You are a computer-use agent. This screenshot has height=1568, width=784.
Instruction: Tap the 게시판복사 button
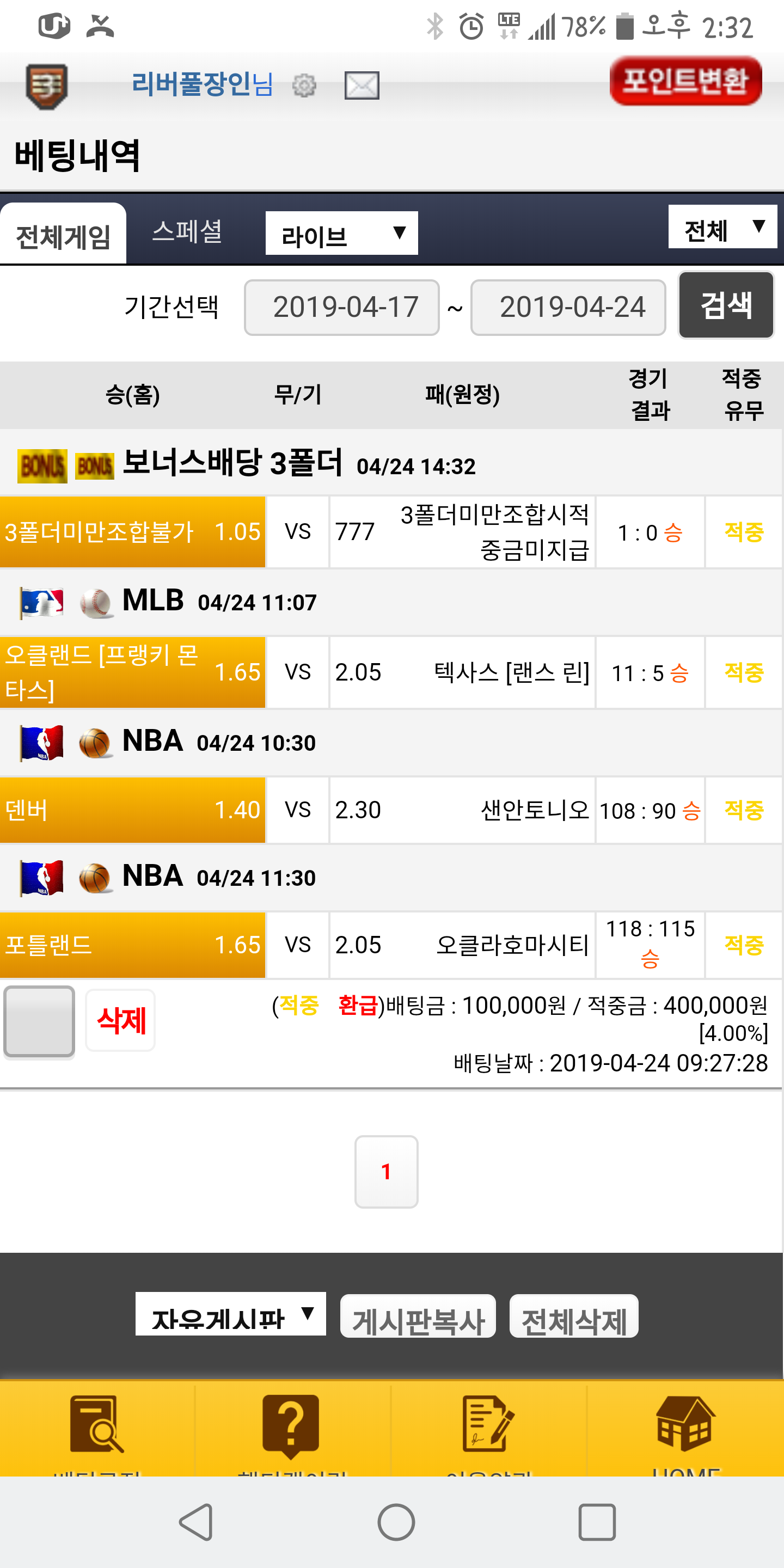pos(418,1317)
